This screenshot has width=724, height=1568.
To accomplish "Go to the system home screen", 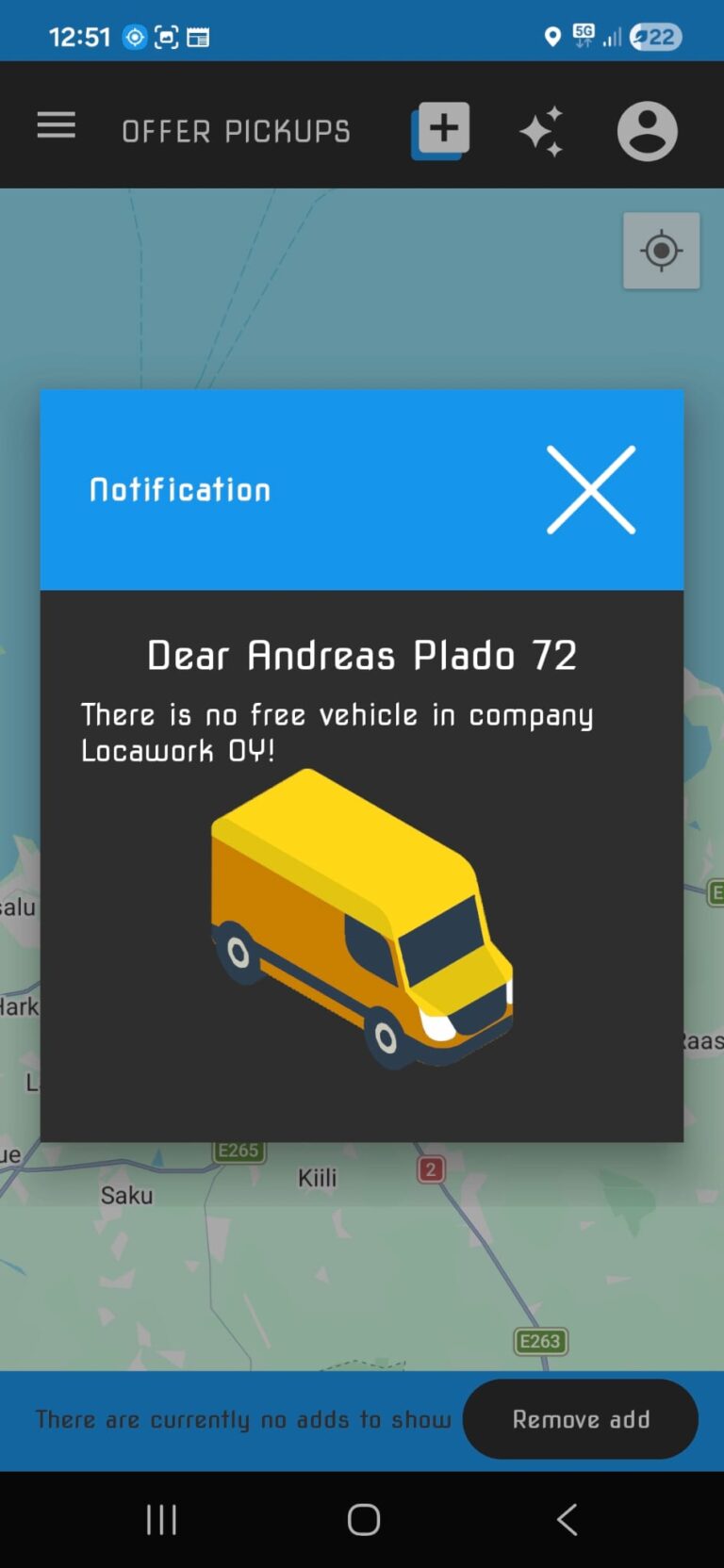I will [x=363, y=1519].
